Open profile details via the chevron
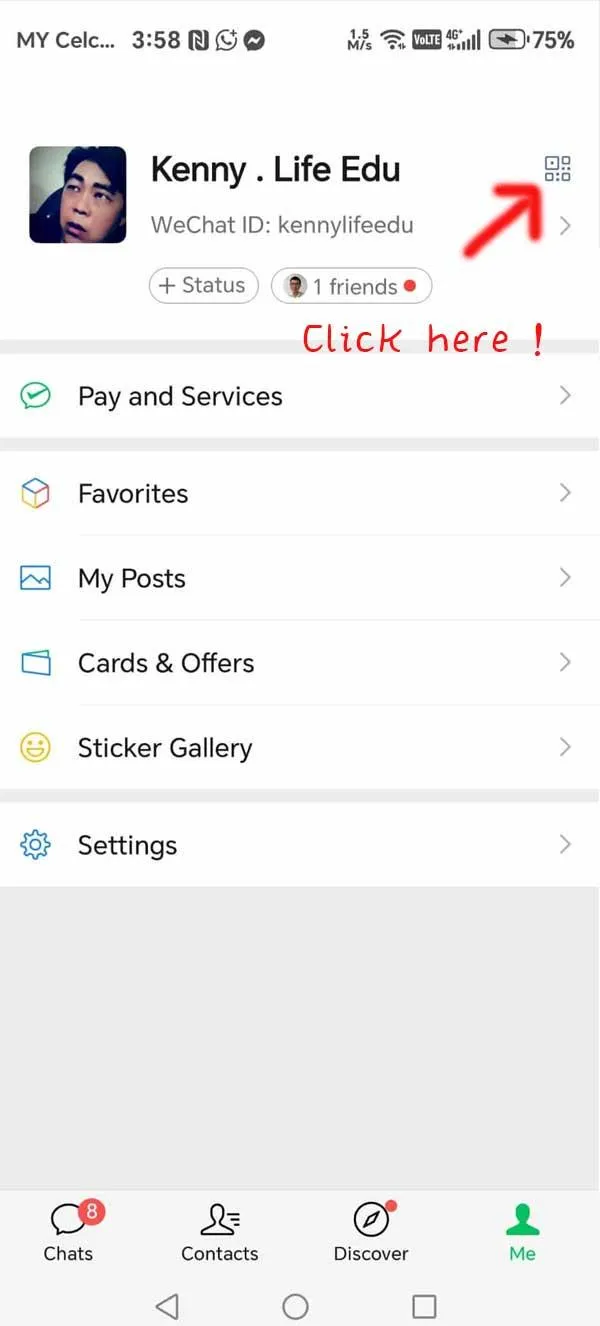The image size is (600, 1326). pyautogui.click(x=566, y=226)
